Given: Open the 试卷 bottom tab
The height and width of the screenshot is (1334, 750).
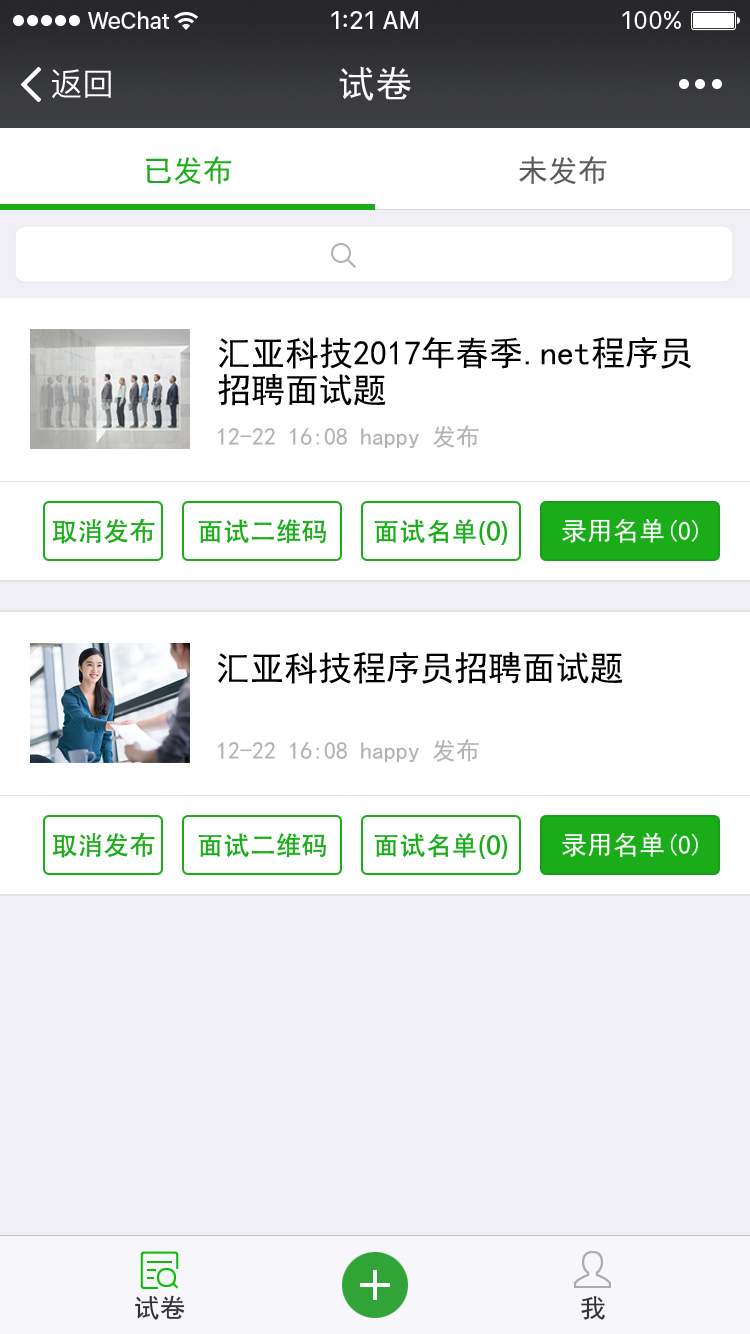Looking at the screenshot, I should 160,1285.
